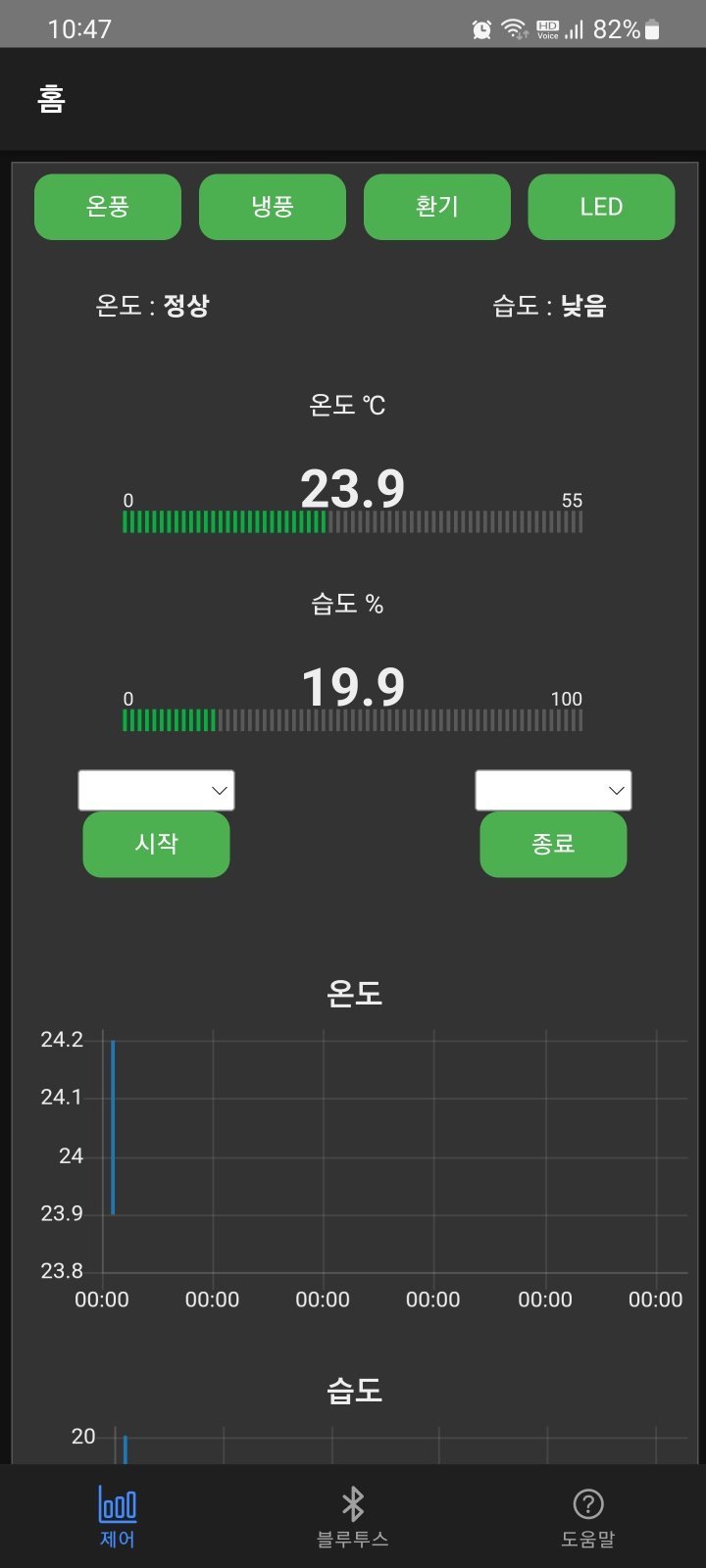The height and width of the screenshot is (1568, 706).
Task: Select the 제어 control tab
Action: point(118,1516)
